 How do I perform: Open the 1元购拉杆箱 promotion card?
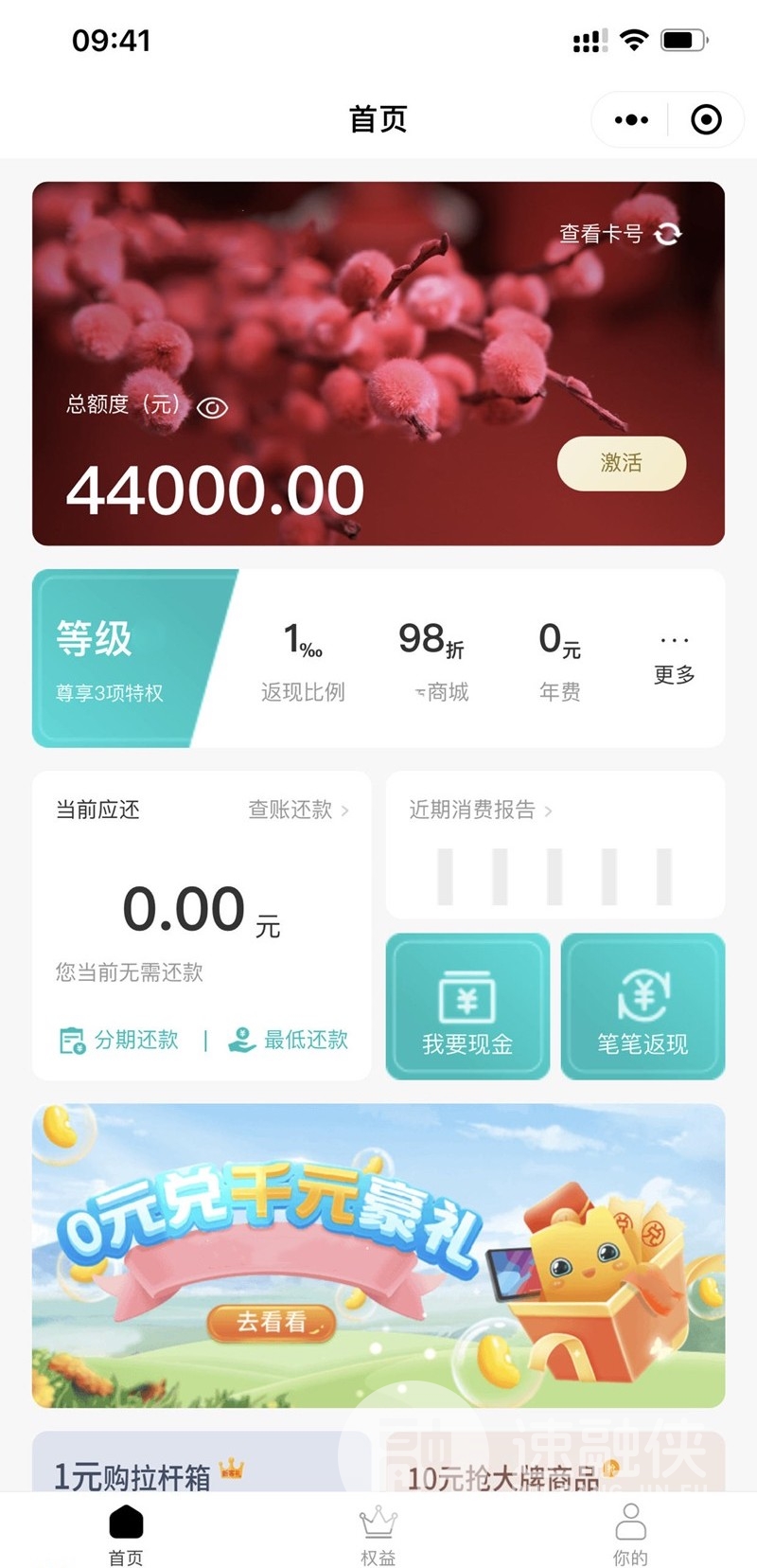click(189, 1470)
